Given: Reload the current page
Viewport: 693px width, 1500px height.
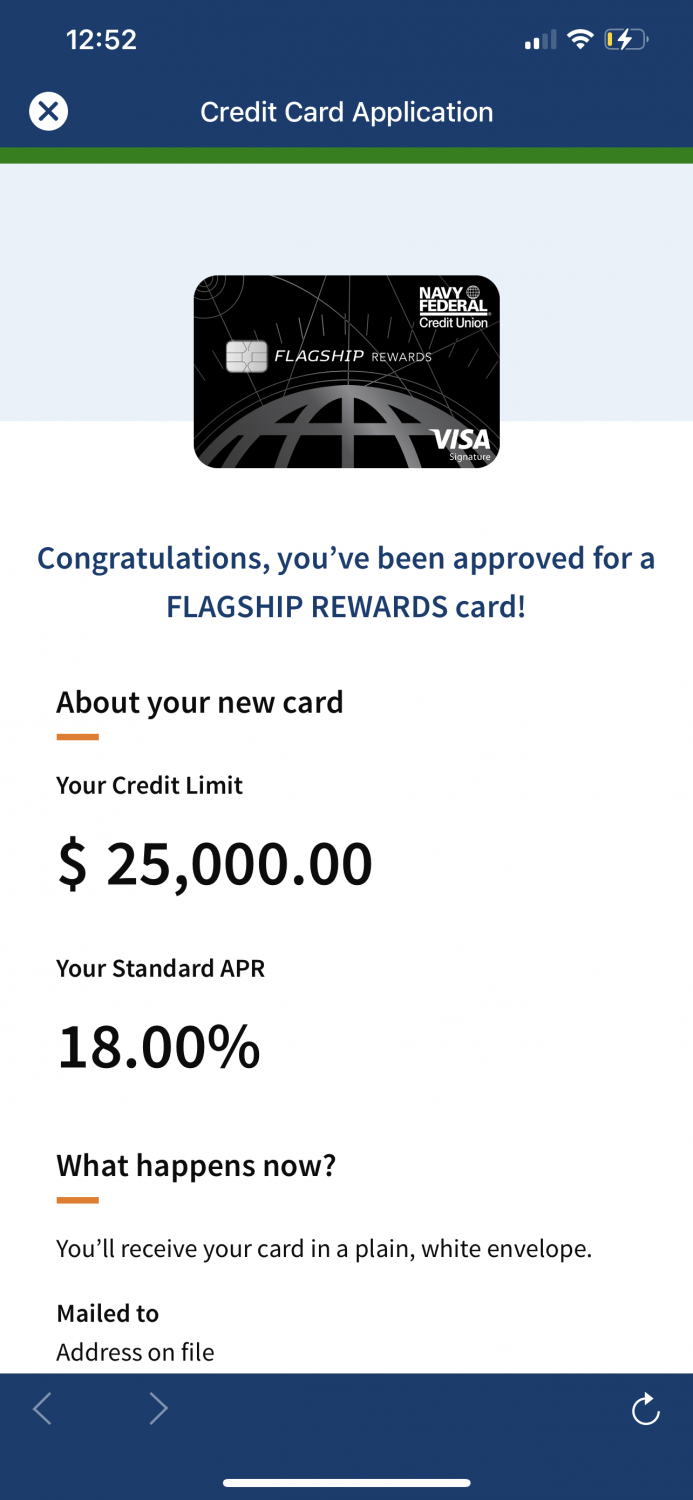Looking at the screenshot, I should click(646, 1409).
